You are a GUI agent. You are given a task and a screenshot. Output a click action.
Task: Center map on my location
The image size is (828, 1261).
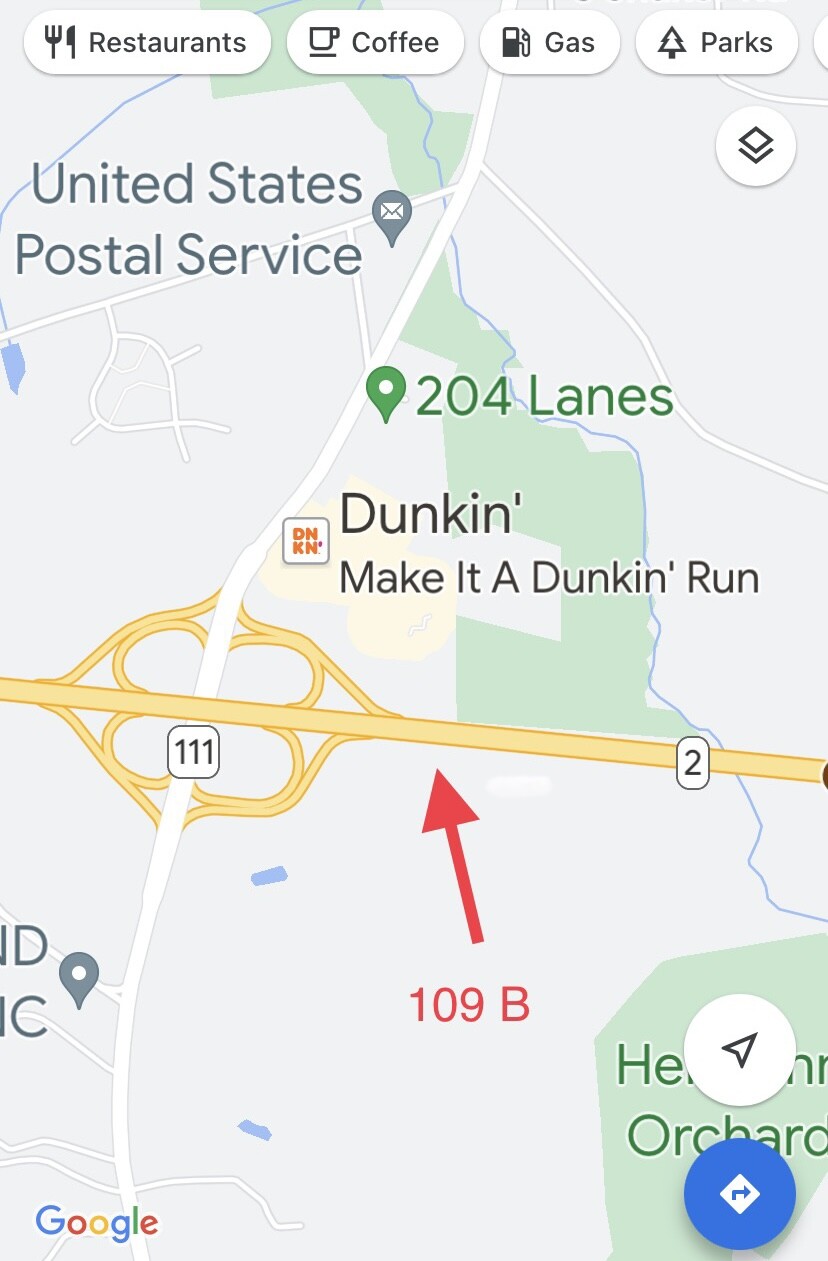tap(739, 1049)
